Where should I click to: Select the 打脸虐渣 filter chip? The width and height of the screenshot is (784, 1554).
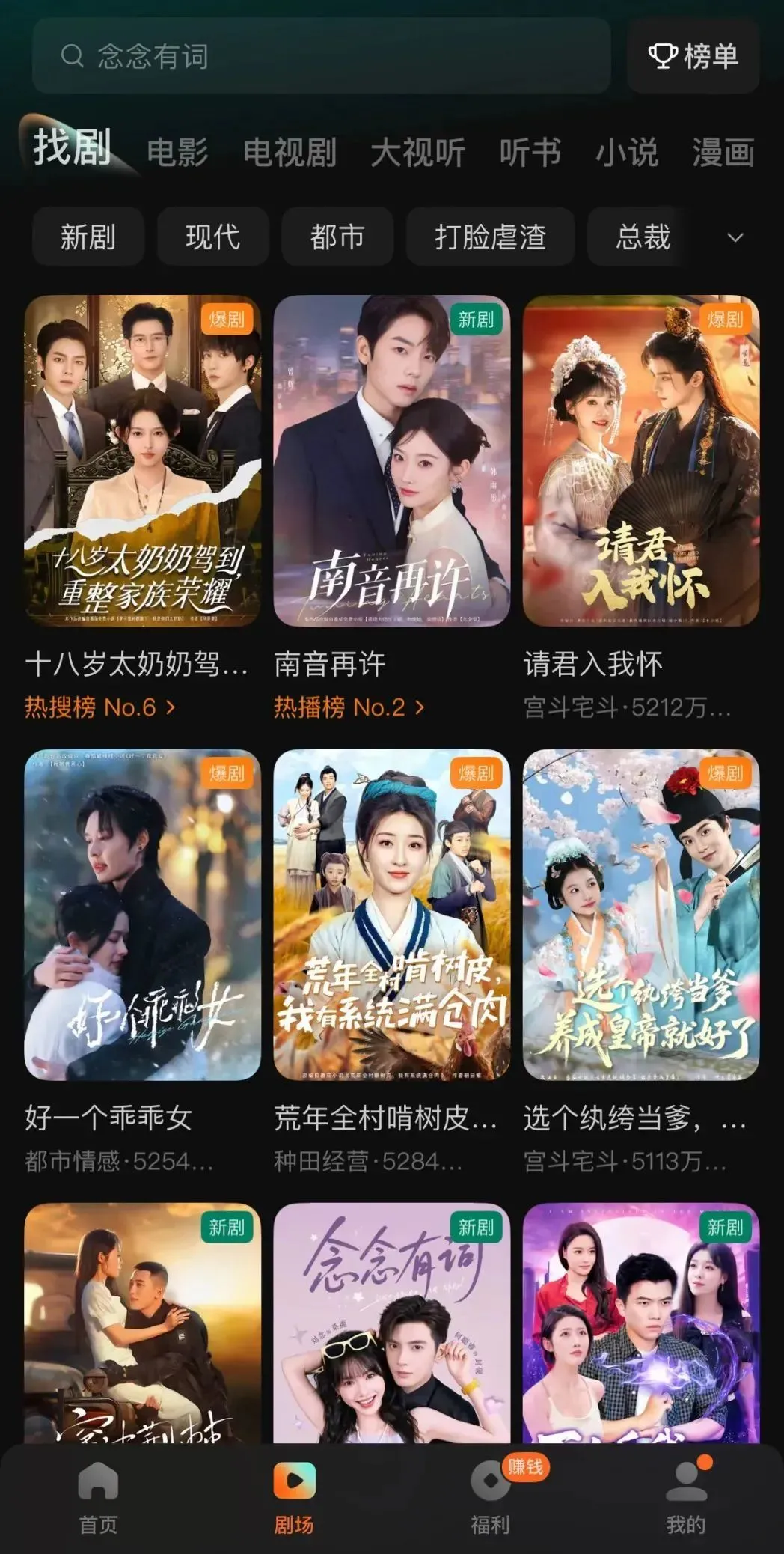(490, 237)
